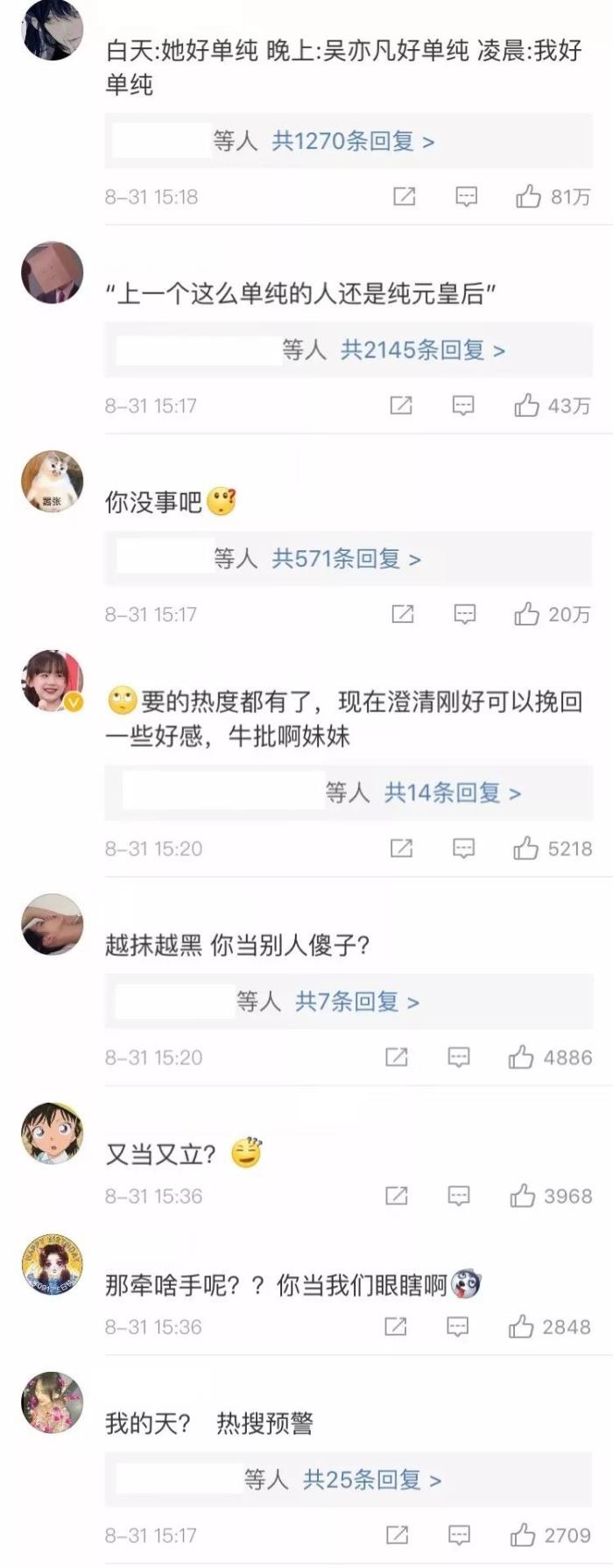The height and width of the screenshot is (1568, 613).
Task: Like the 纯元皇后 comment
Action: (x=526, y=405)
